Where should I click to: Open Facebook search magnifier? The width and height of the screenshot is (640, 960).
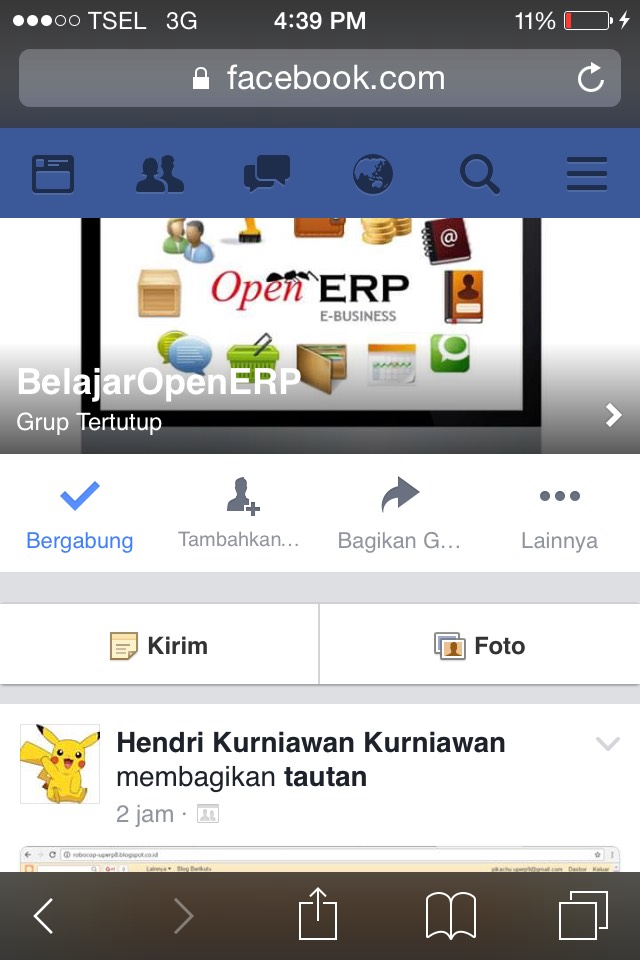click(x=480, y=174)
